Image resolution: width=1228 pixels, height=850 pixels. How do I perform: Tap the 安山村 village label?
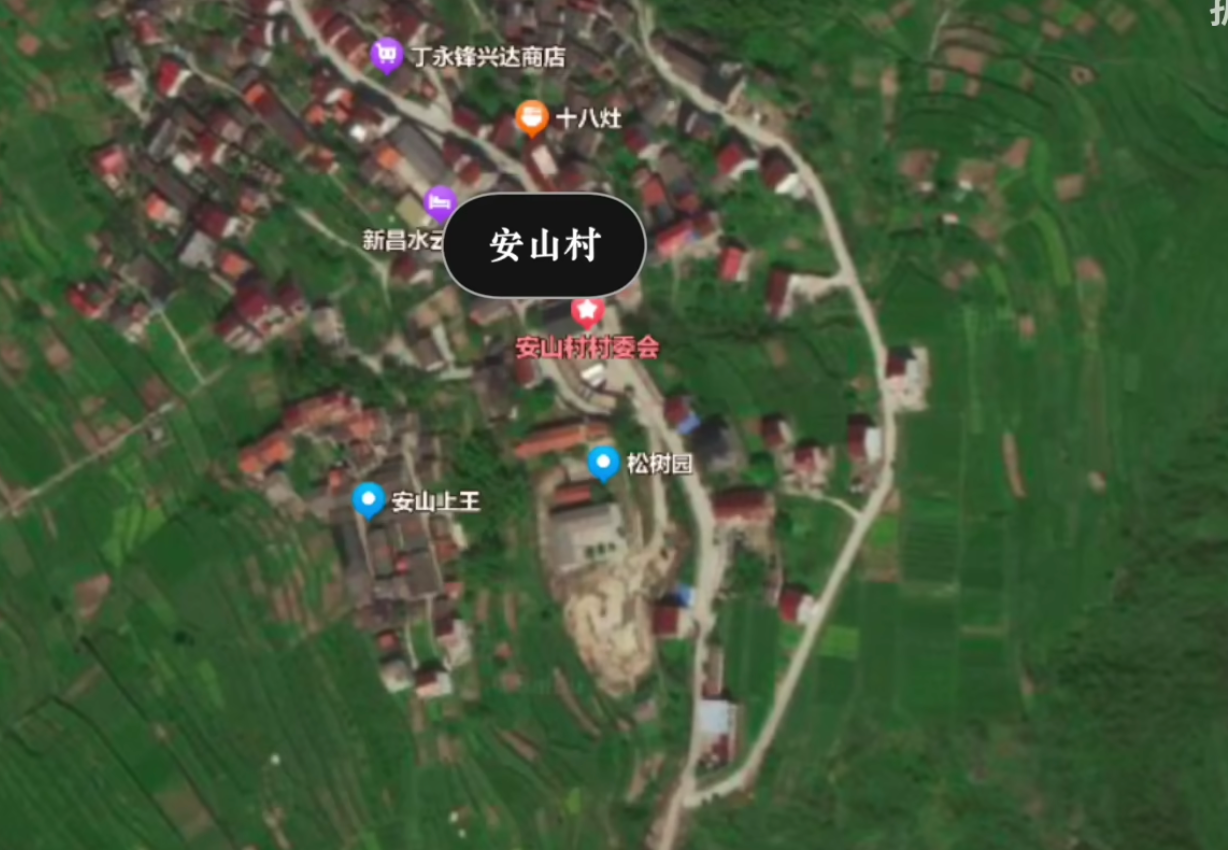click(x=545, y=245)
